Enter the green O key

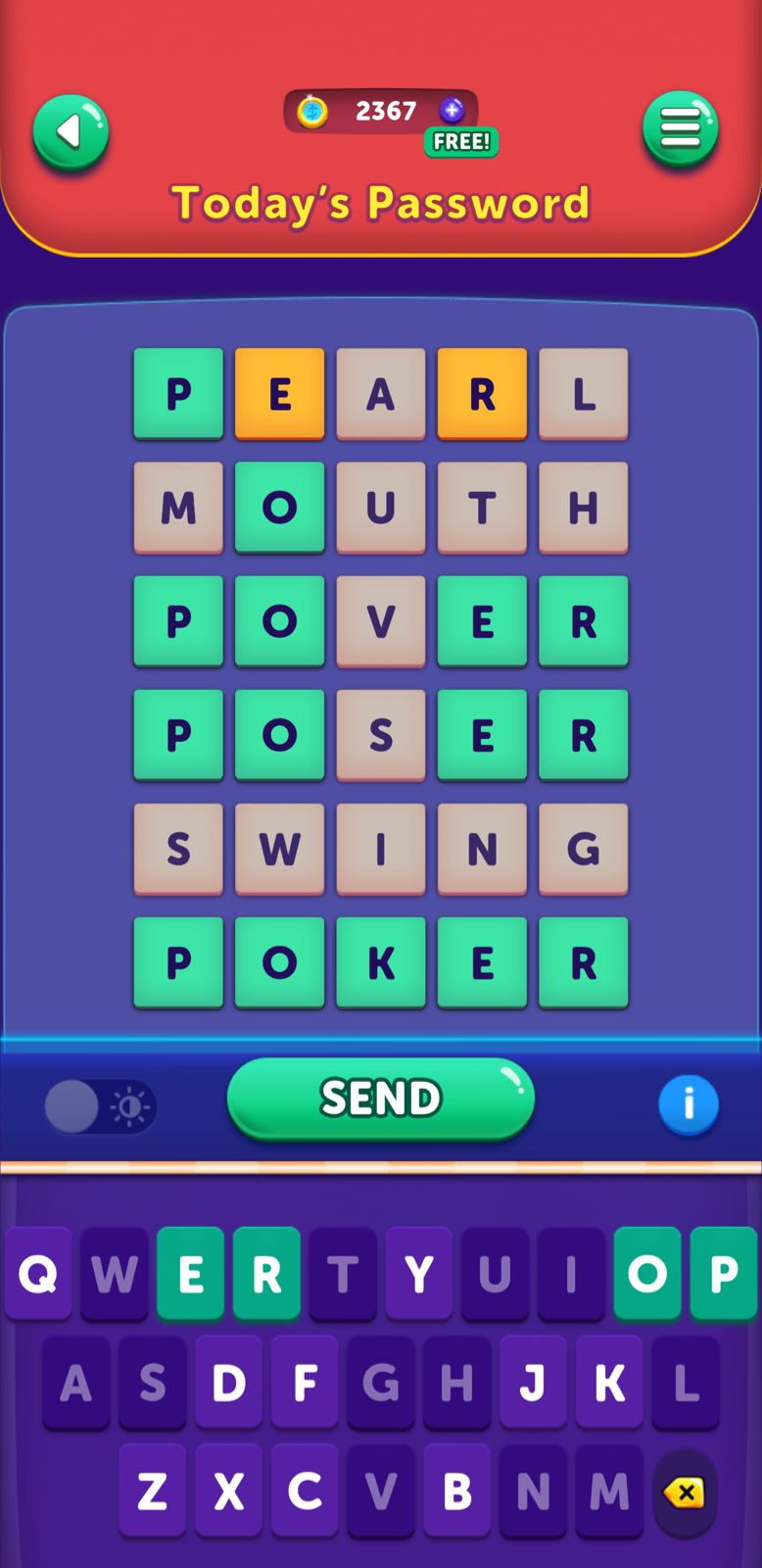point(646,1274)
